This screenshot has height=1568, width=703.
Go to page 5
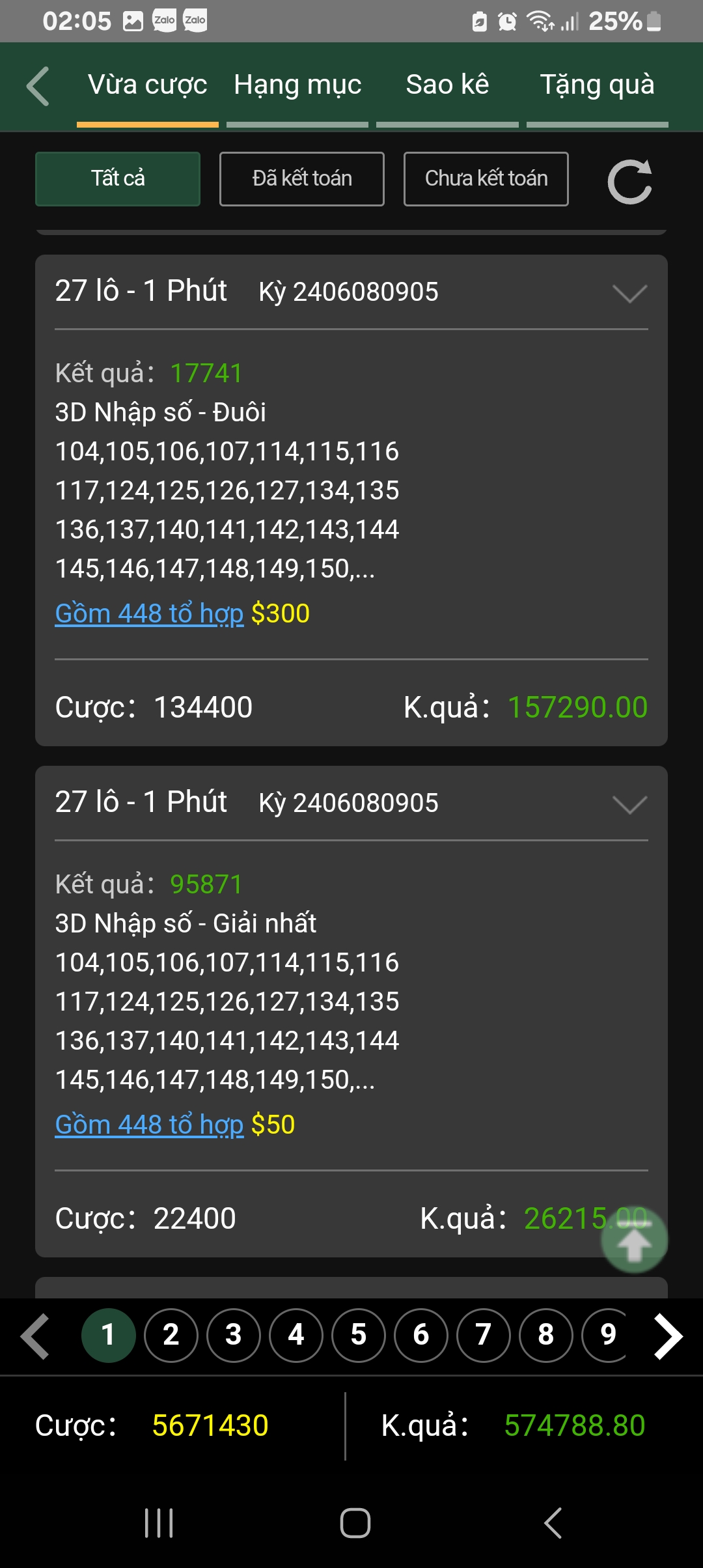coord(359,1335)
